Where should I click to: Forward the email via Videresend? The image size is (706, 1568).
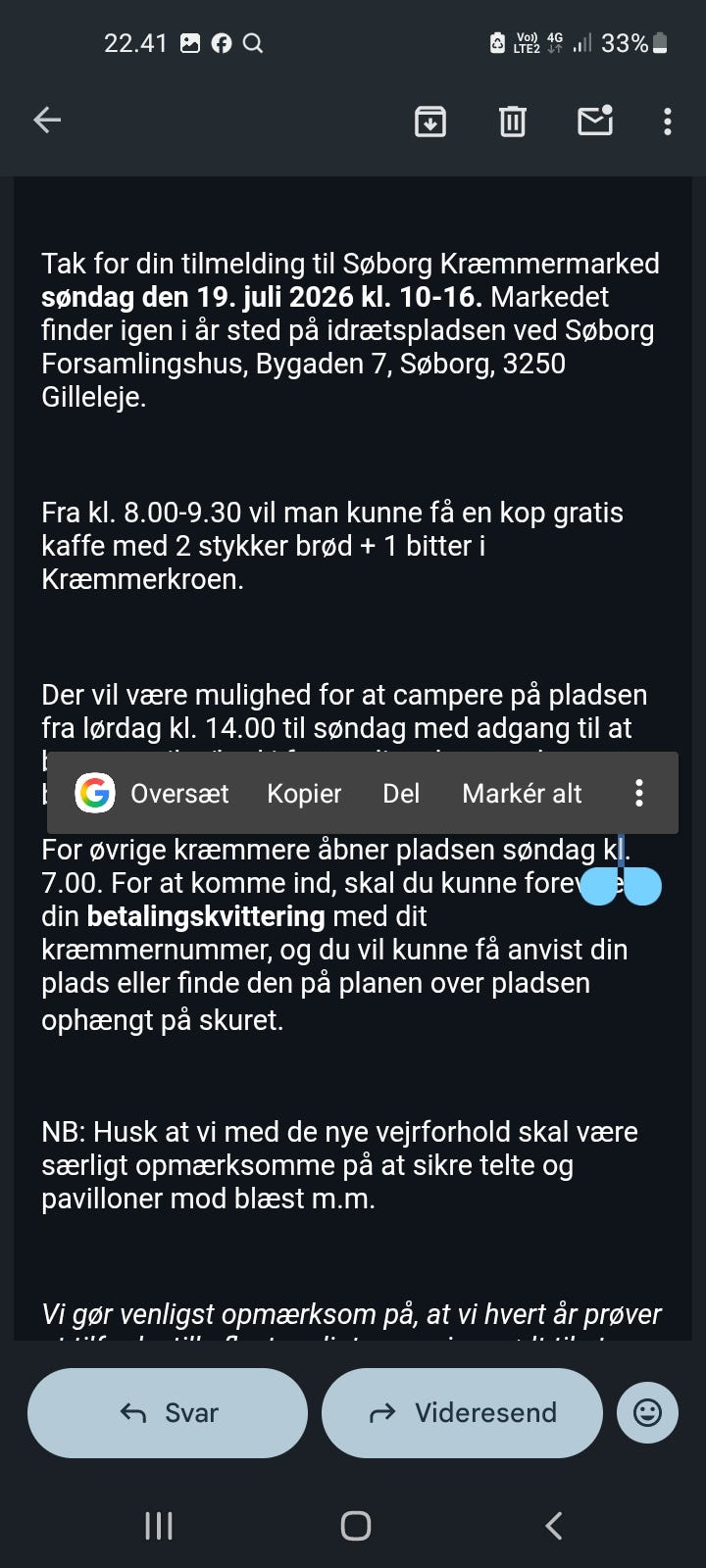462,1412
